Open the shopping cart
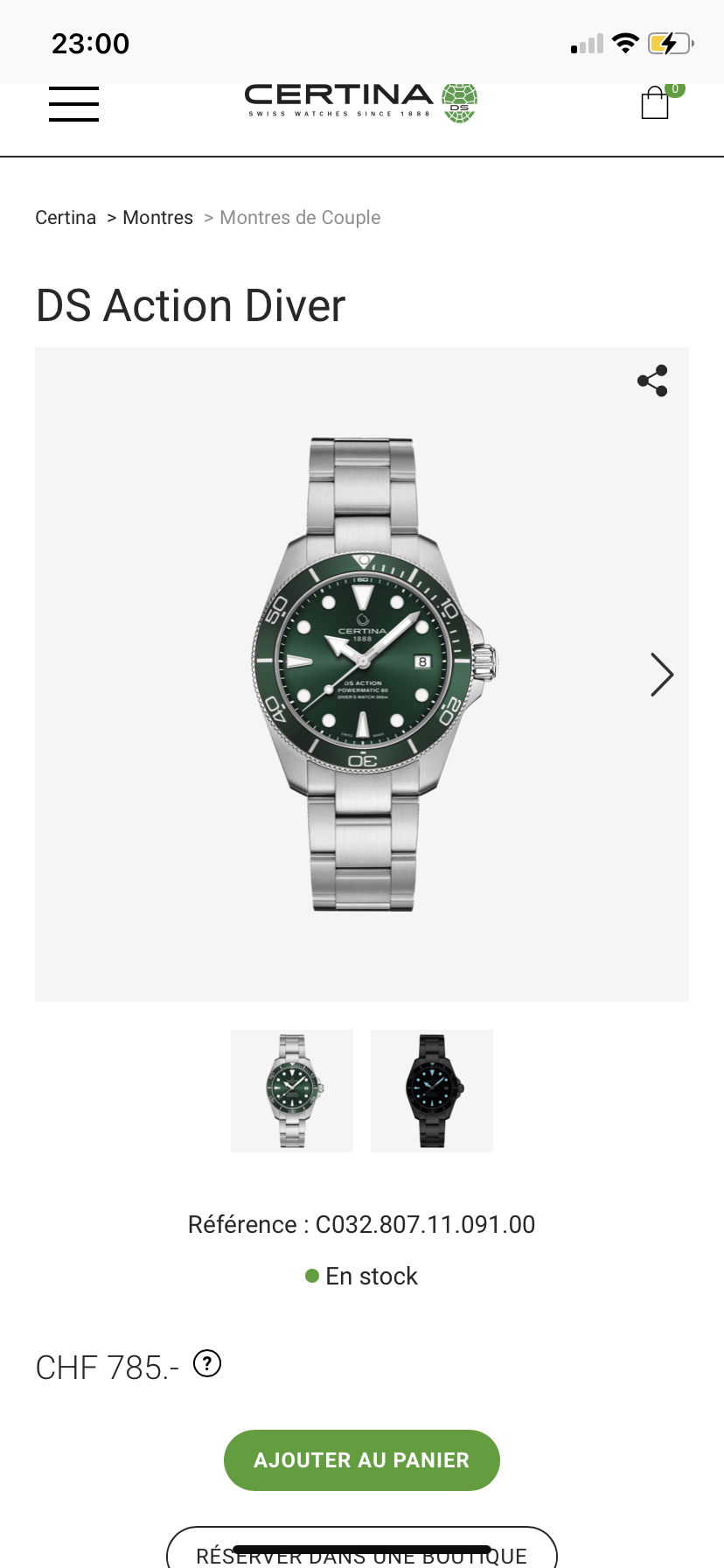The image size is (724, 1568). (x=655, y=102)
